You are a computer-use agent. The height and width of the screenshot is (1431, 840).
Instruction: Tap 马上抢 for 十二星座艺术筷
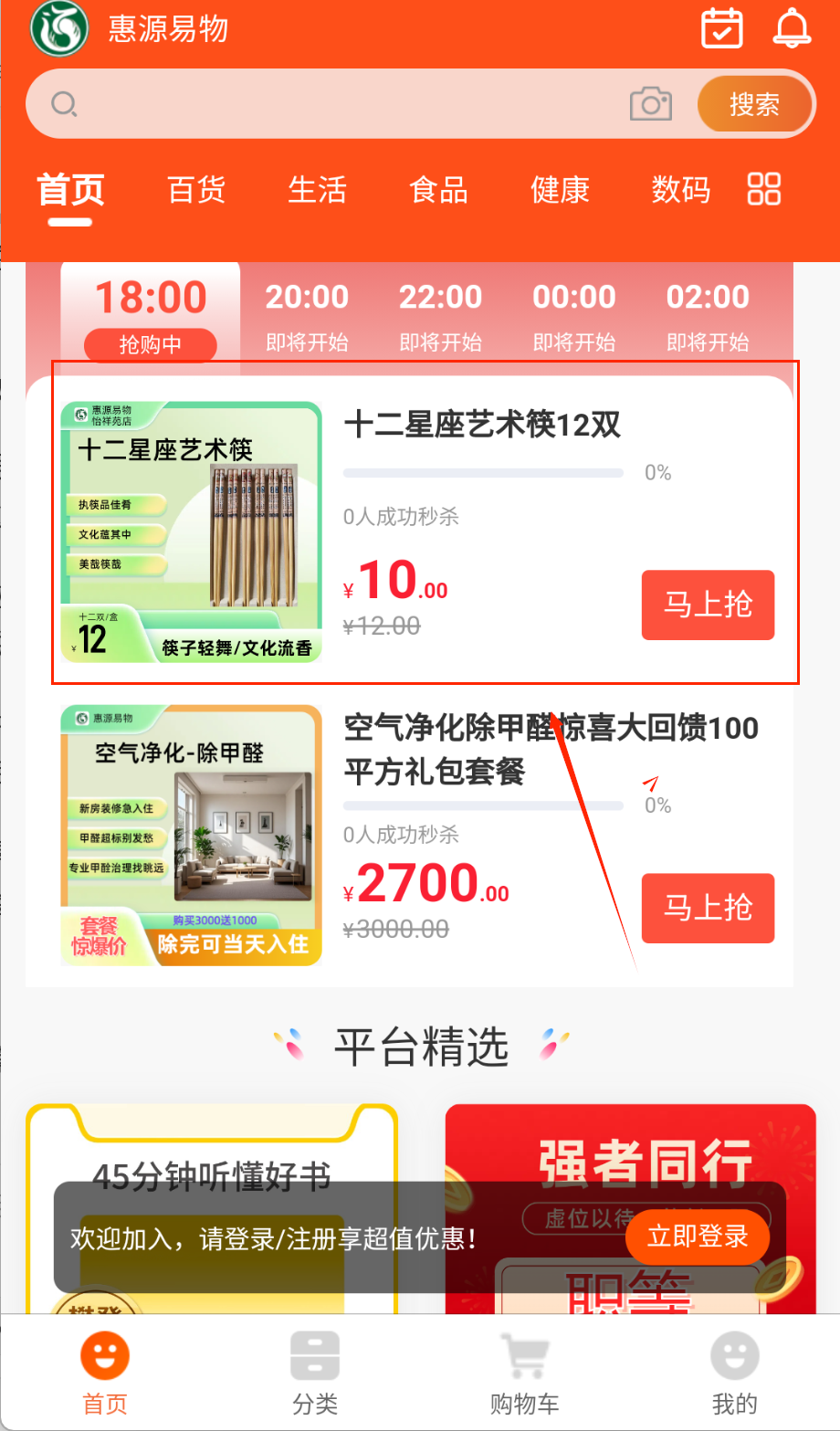pyautogui.click(x=708, y=605)
